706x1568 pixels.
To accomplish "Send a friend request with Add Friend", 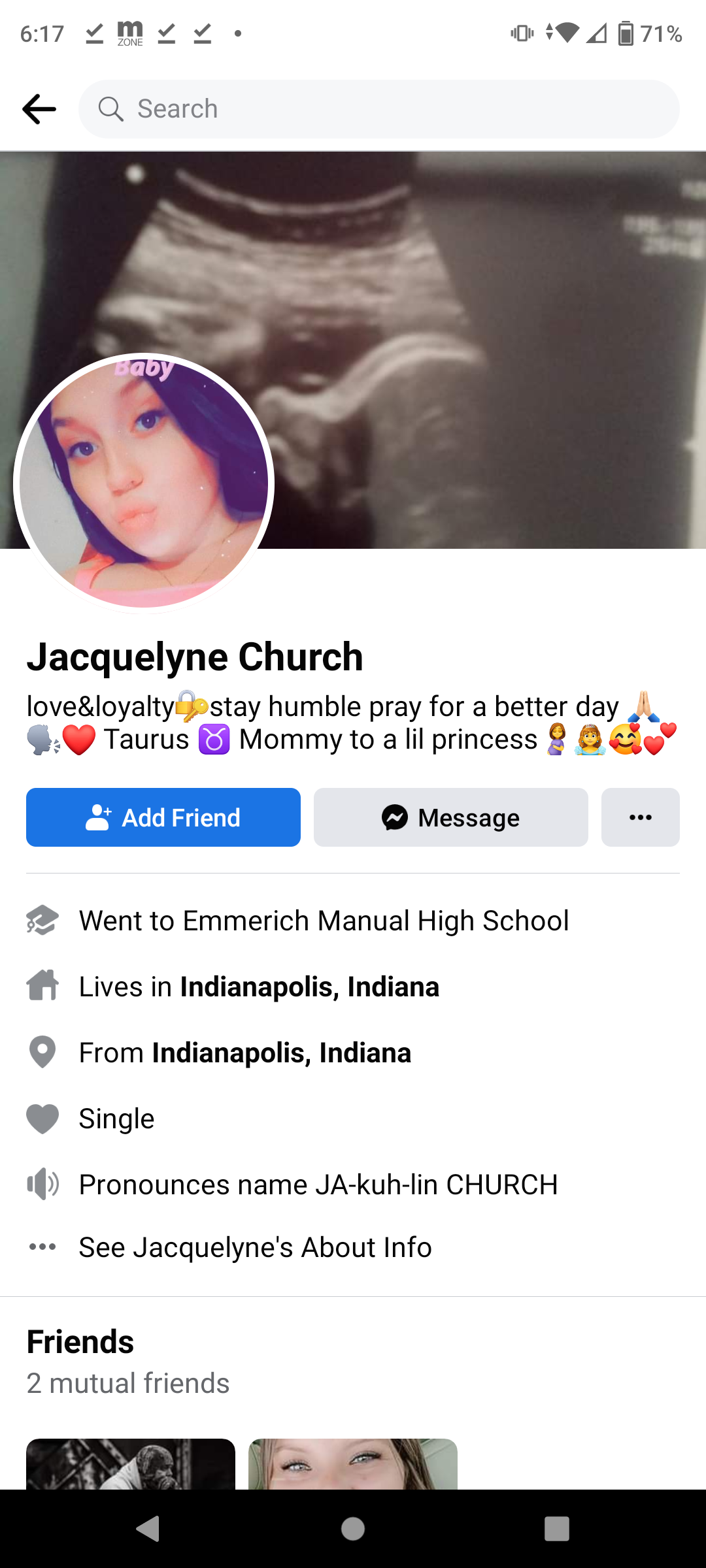I will tap(163, 817).
